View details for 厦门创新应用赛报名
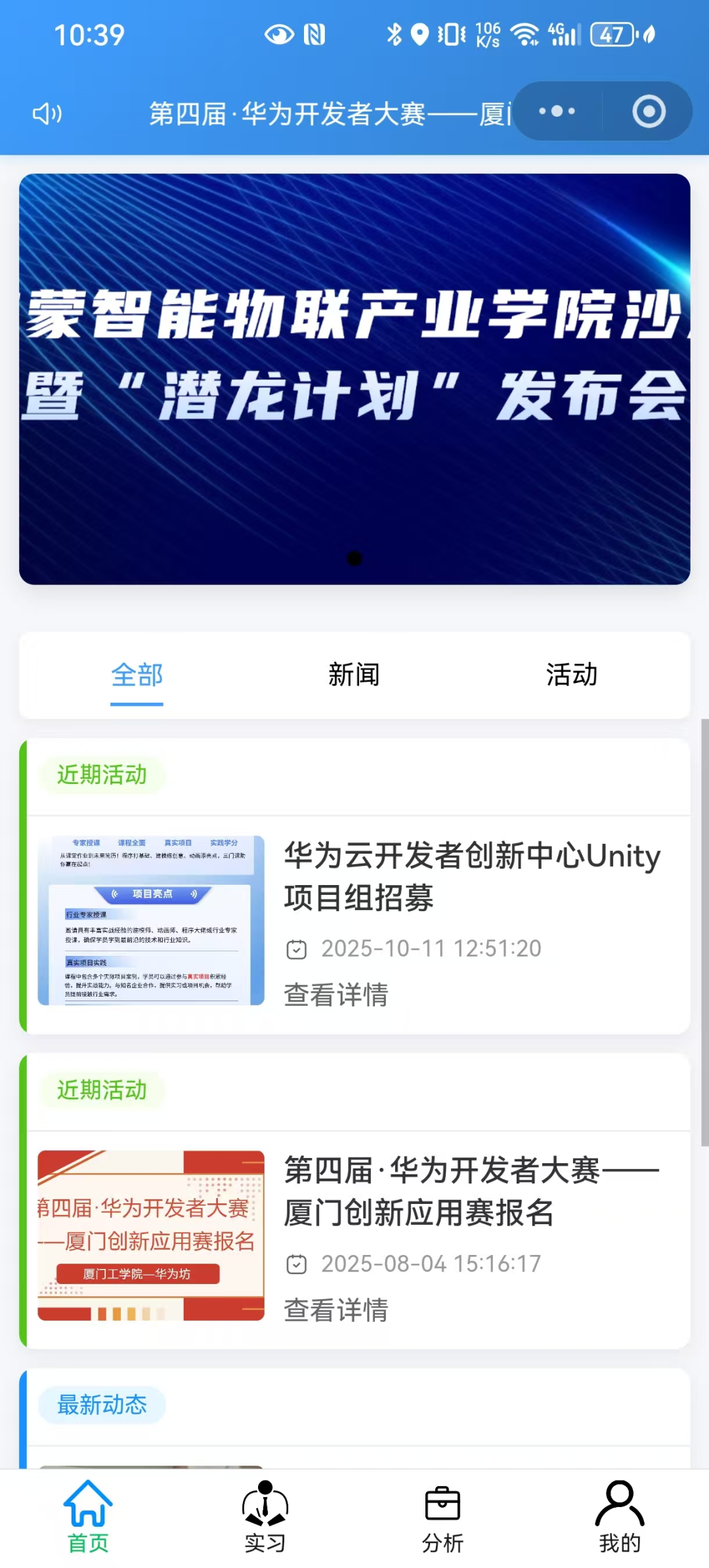 point(335,1310)
